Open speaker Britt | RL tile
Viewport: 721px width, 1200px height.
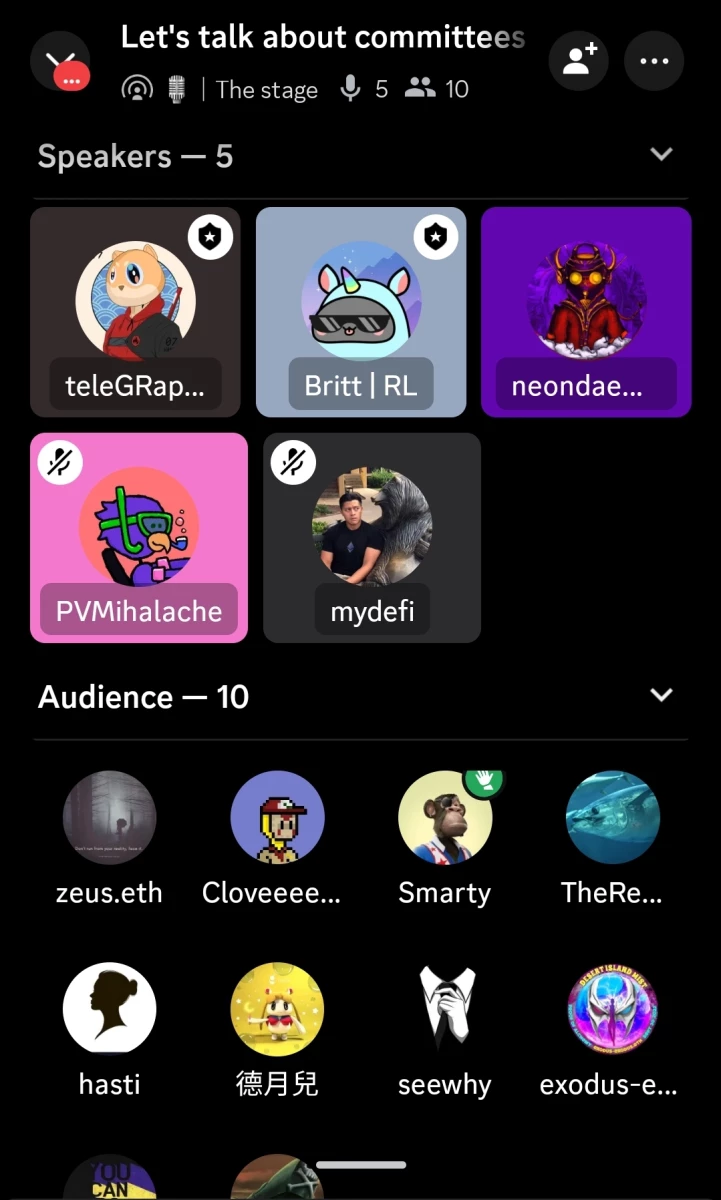(x=361, y=312)
